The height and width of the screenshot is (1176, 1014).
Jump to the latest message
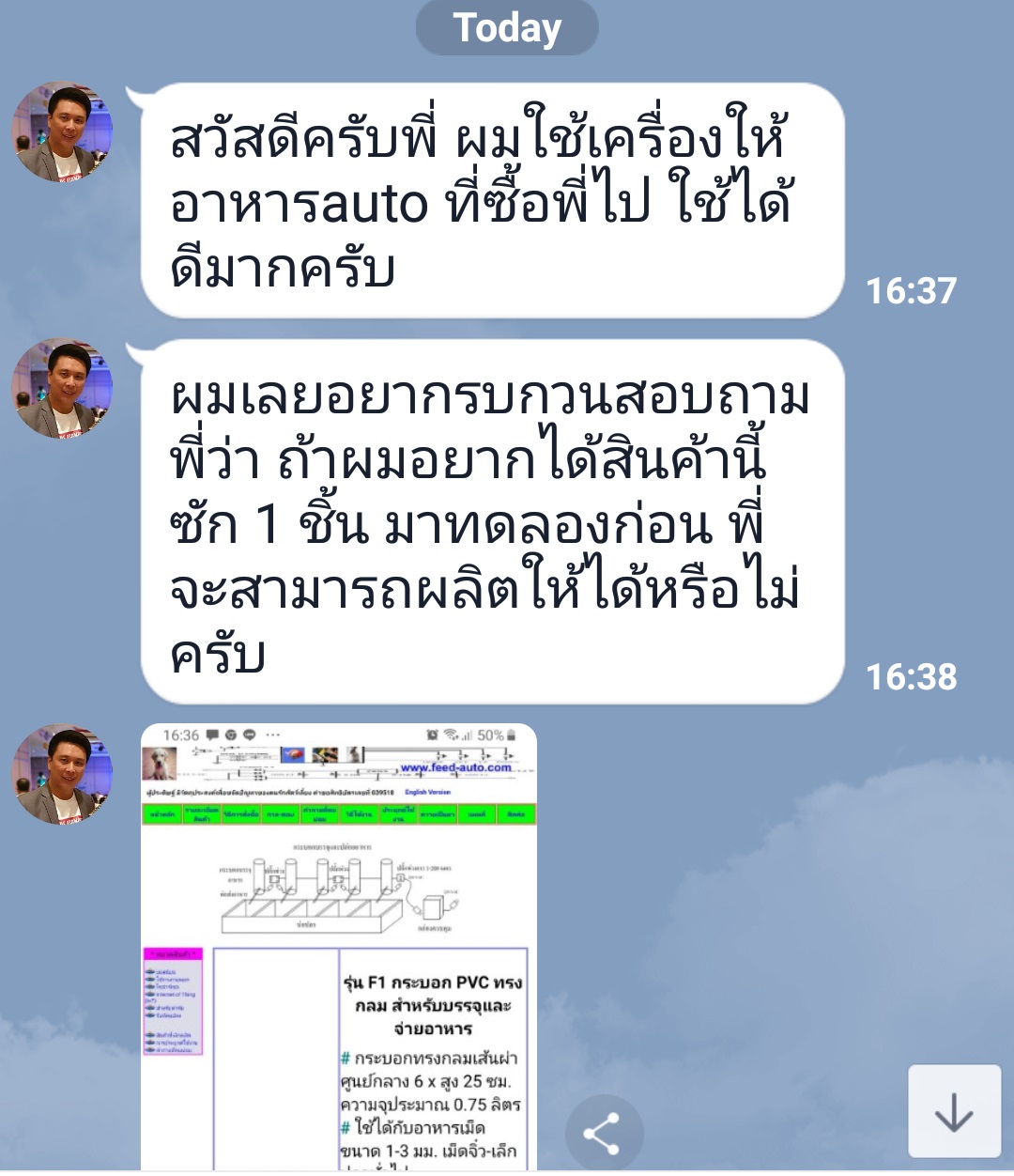[954, 1111]
